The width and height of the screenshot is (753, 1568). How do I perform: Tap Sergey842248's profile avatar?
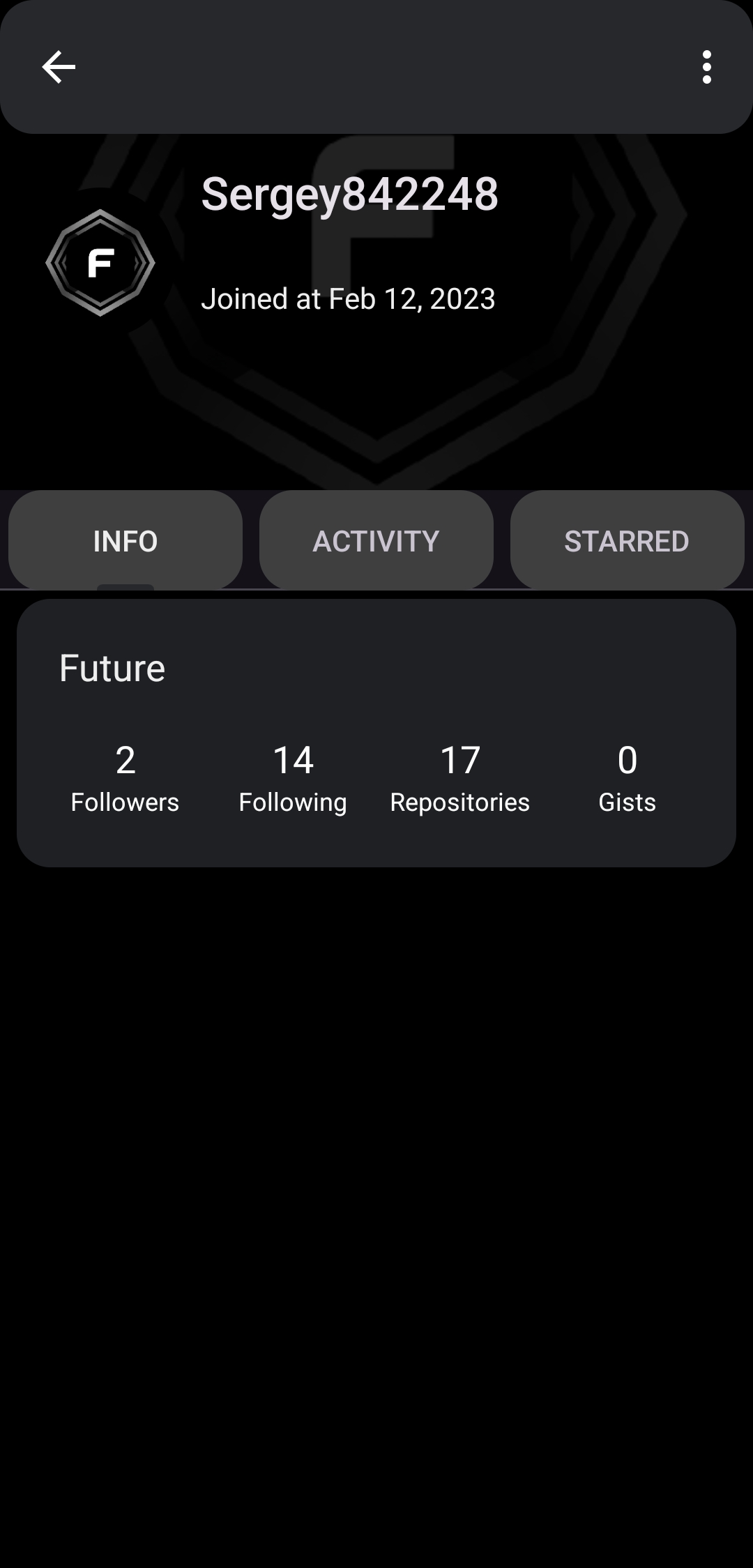pos(100,263)
